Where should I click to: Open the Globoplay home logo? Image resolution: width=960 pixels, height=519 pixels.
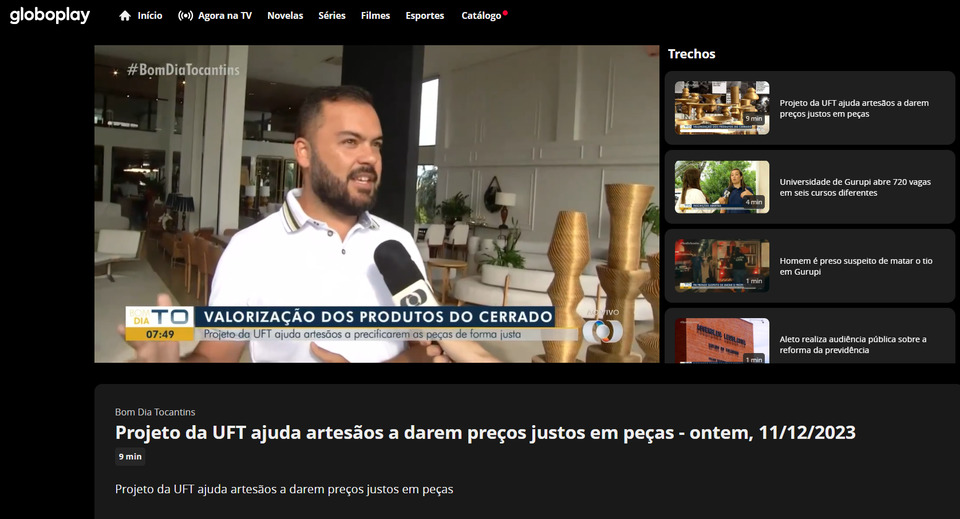click(49, 15)
